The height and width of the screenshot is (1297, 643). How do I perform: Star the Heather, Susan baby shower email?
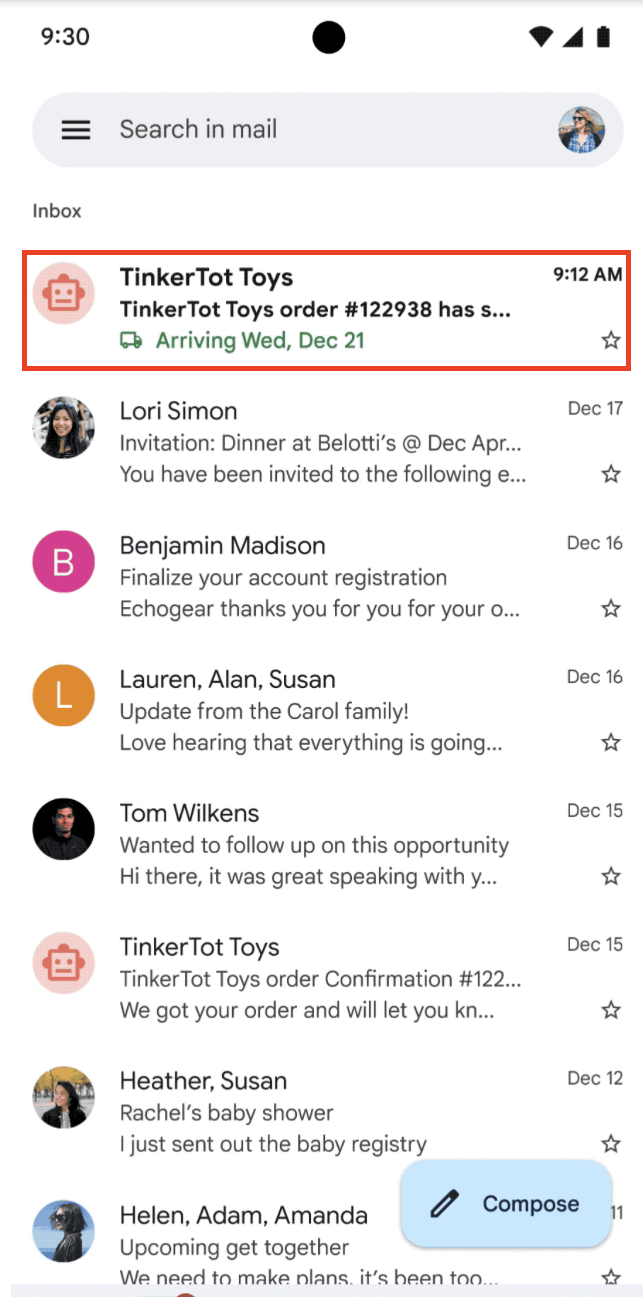[x=611, y=1143]
